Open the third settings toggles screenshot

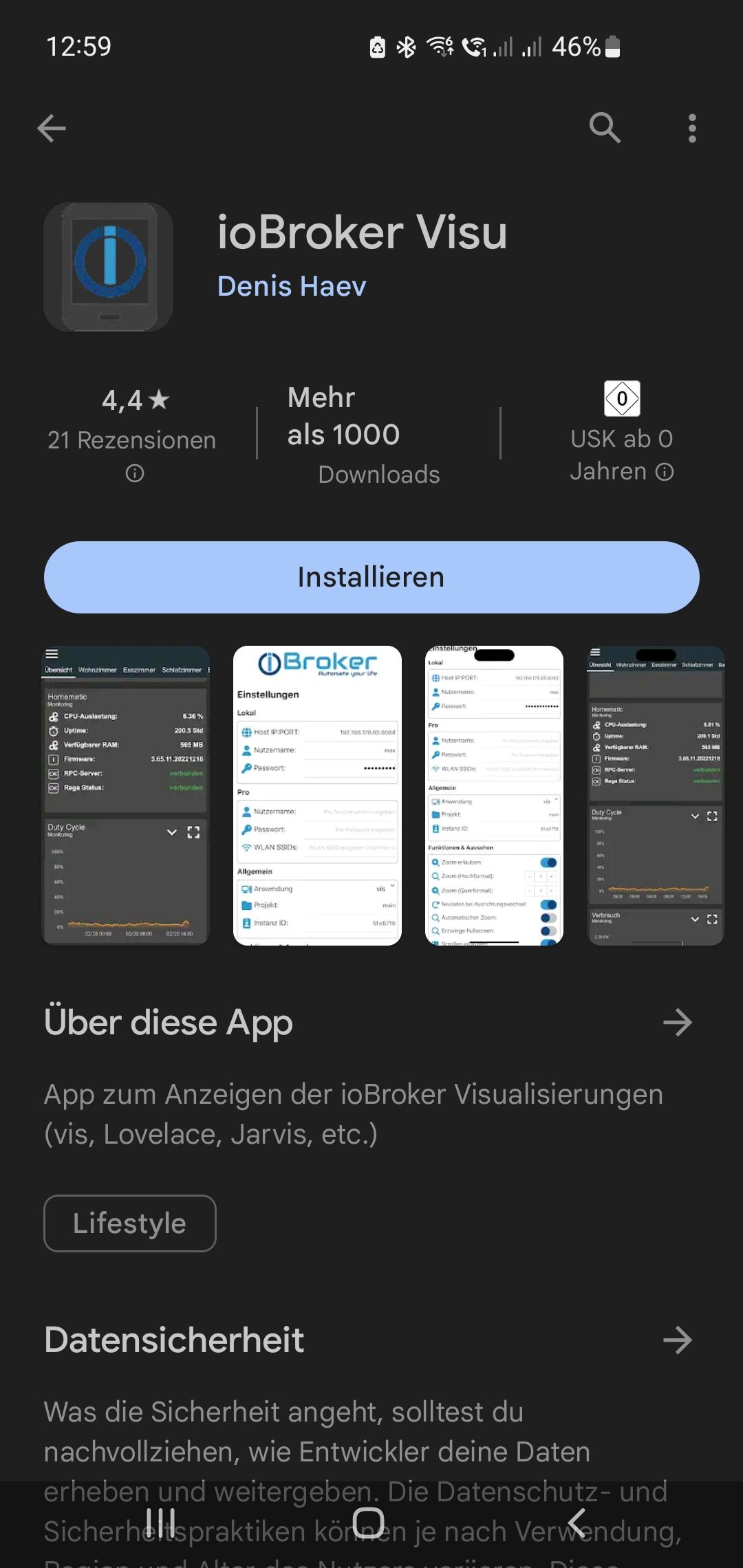coord(494,795)
